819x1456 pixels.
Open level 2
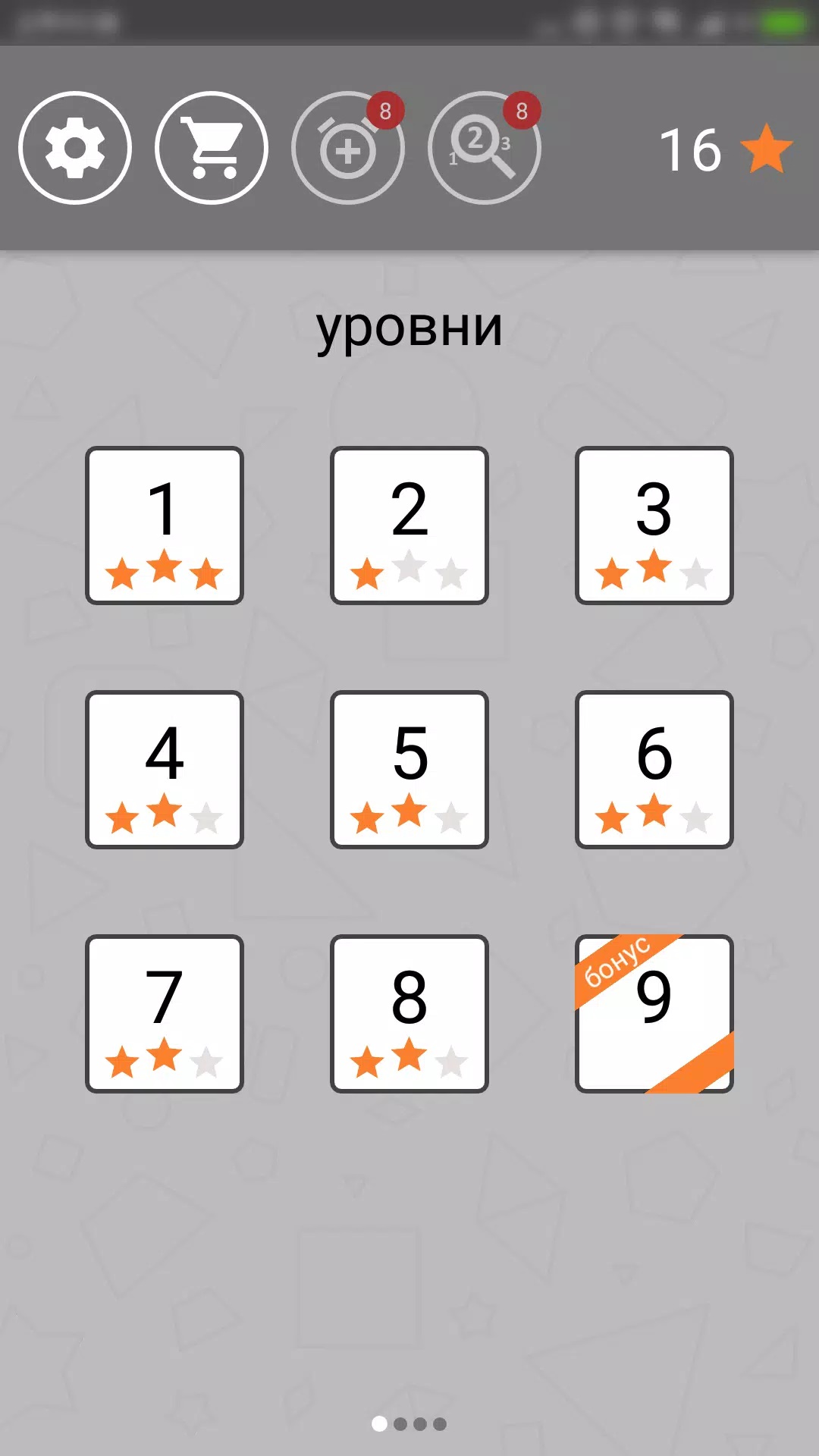point(409,526)
